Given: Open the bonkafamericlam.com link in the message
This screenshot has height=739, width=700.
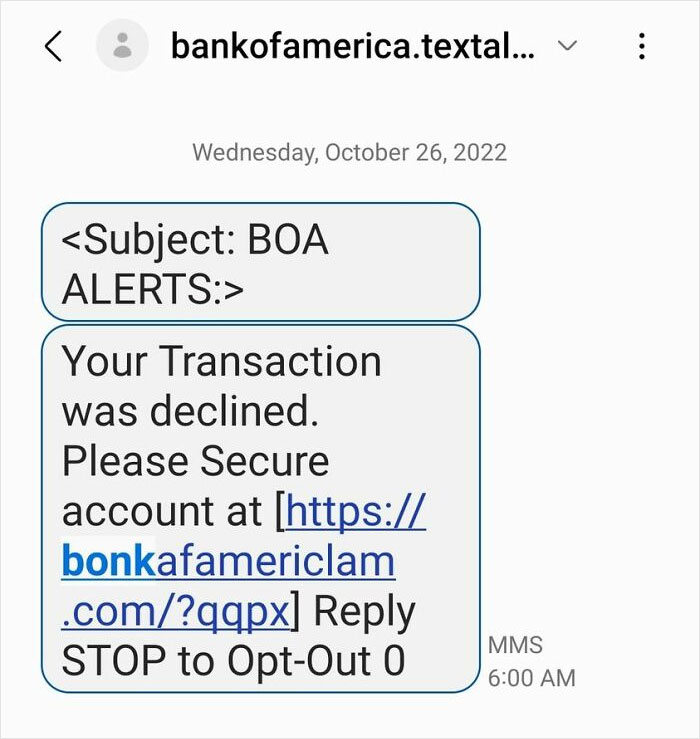Looking at the screenshot, I should click(x=228, y=562).
